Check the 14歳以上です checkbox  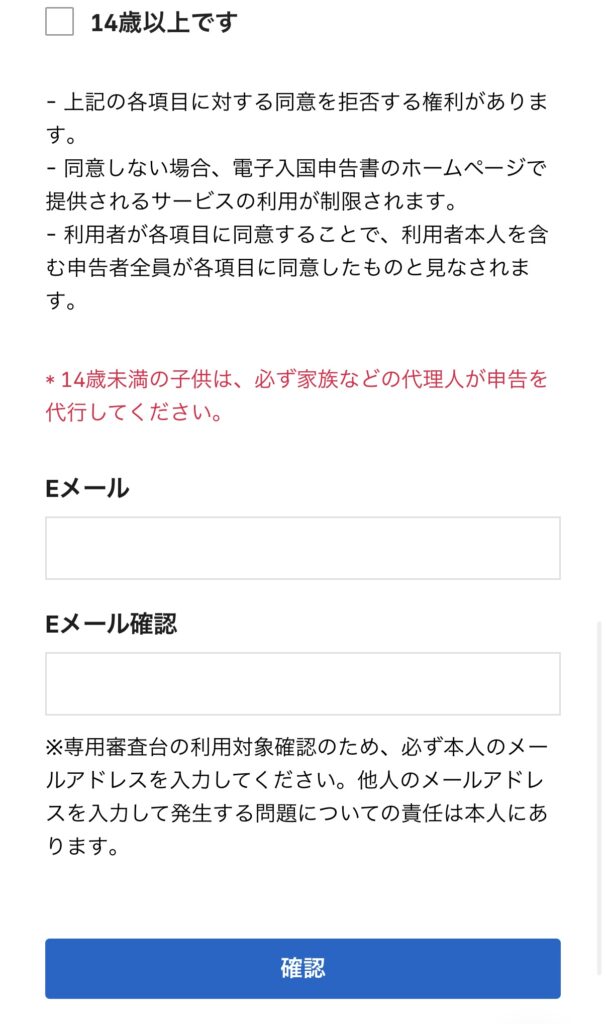pos(59,22)
